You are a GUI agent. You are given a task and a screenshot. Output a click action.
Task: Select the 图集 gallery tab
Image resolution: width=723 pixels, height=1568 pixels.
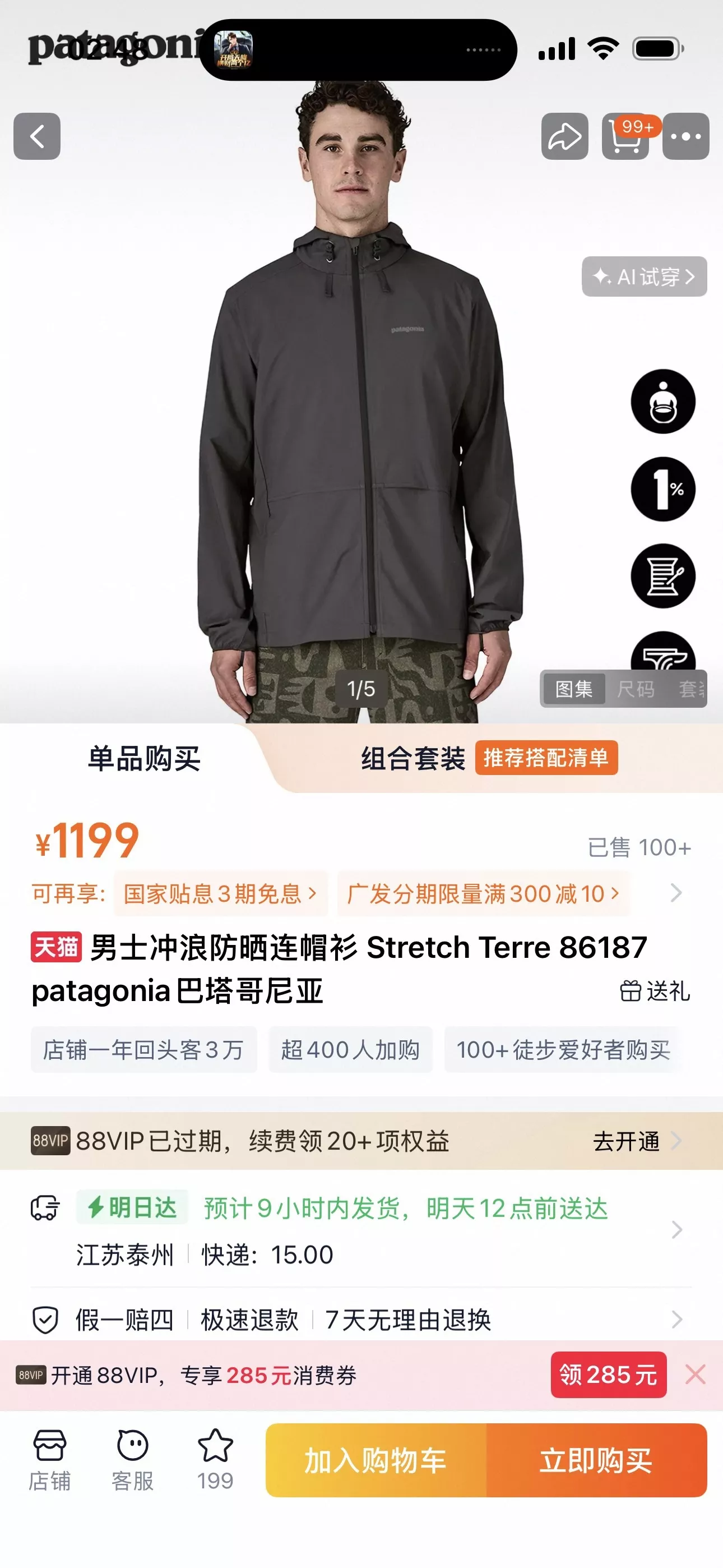coord(573,689)
